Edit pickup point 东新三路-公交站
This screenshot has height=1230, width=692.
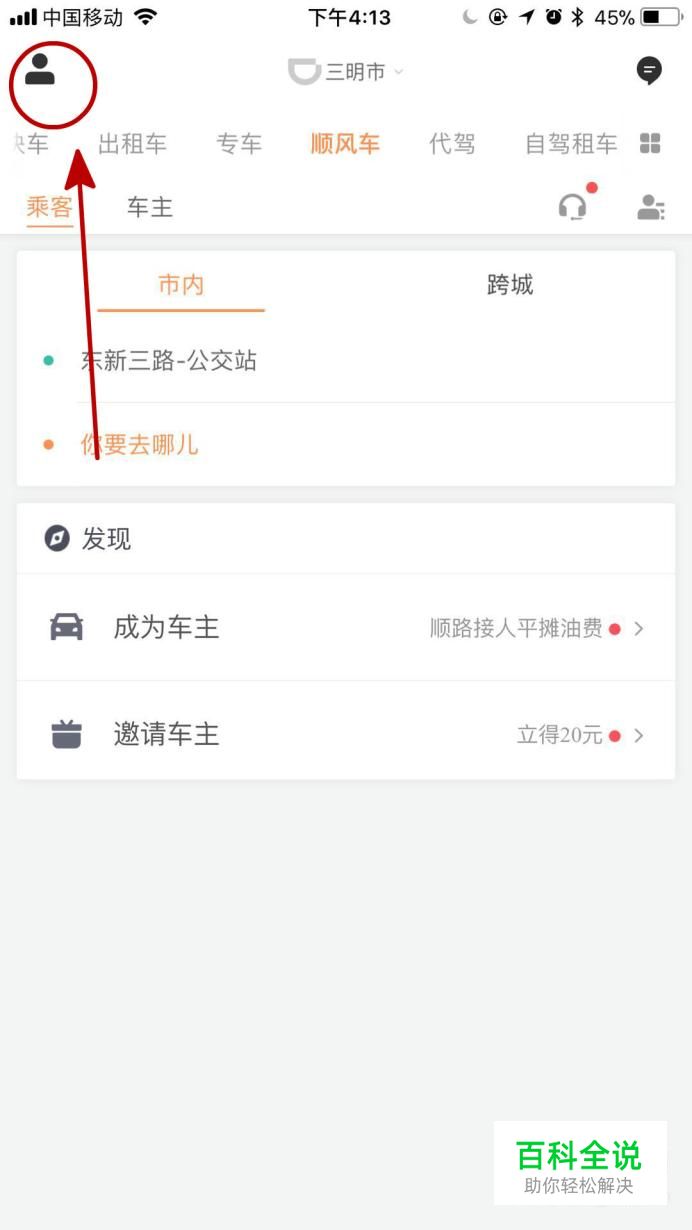pyautogui.click(x=169, y=360)
